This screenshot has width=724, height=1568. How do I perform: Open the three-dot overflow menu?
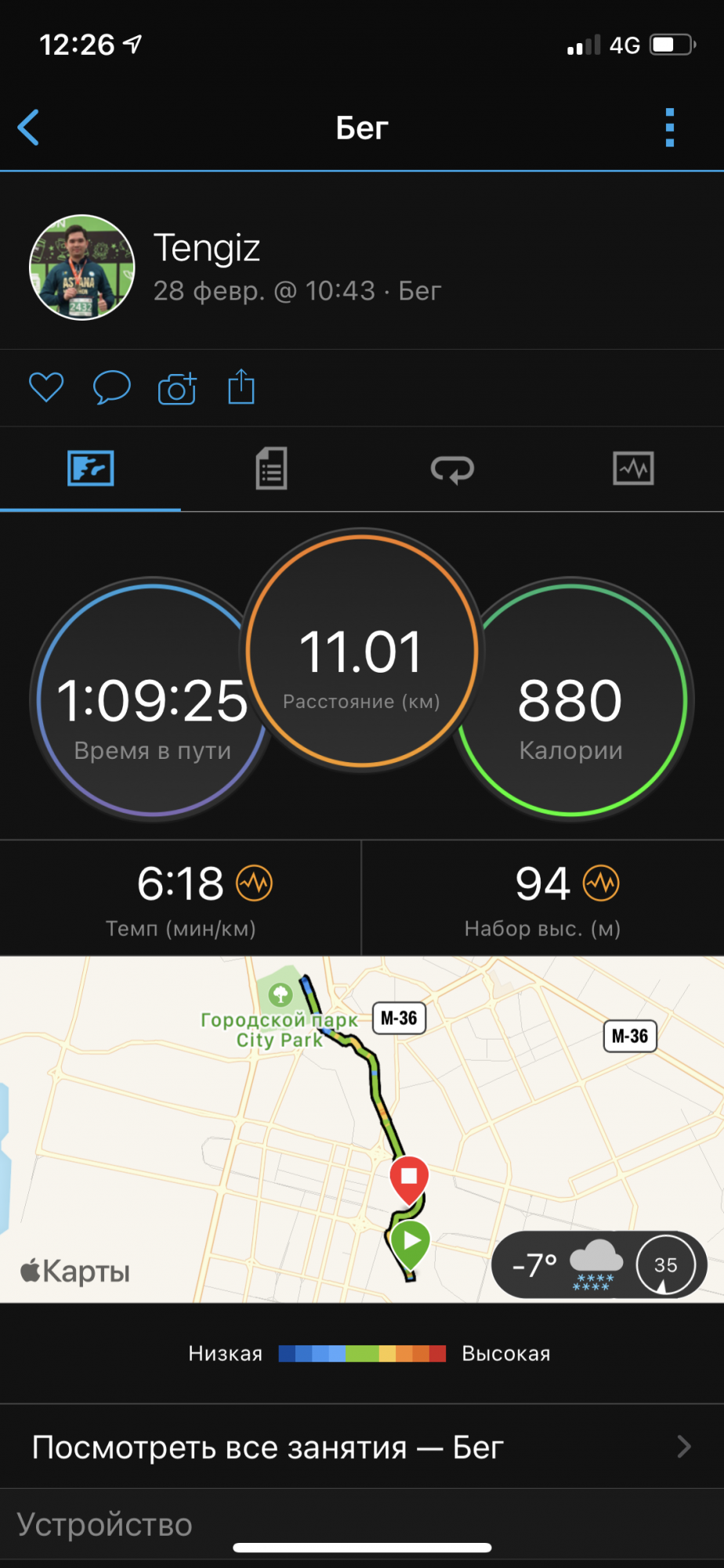click(669, 127)
